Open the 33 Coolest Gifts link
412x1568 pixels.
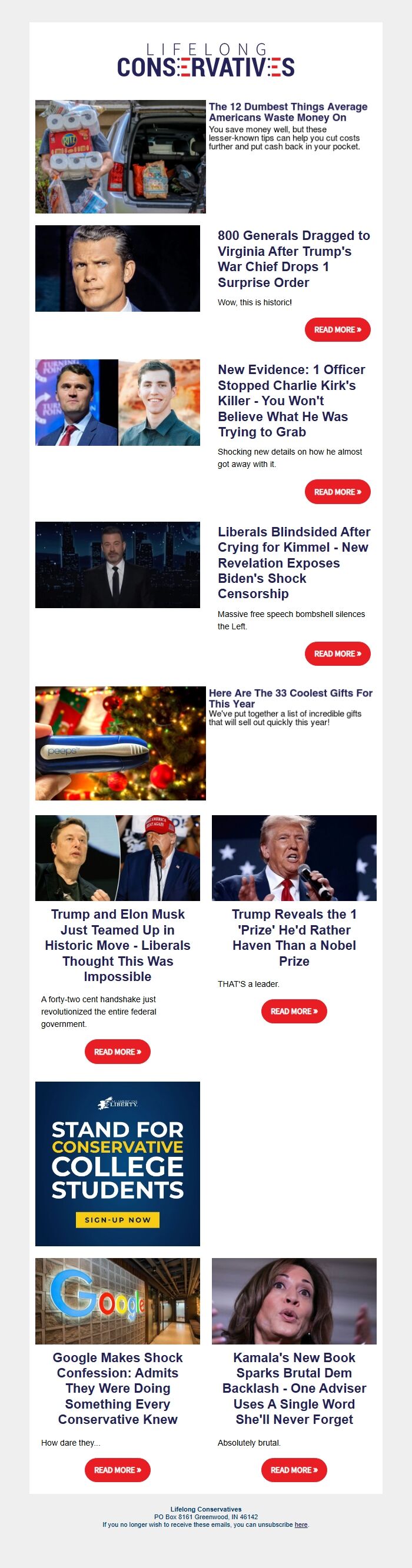coord(290,698)
